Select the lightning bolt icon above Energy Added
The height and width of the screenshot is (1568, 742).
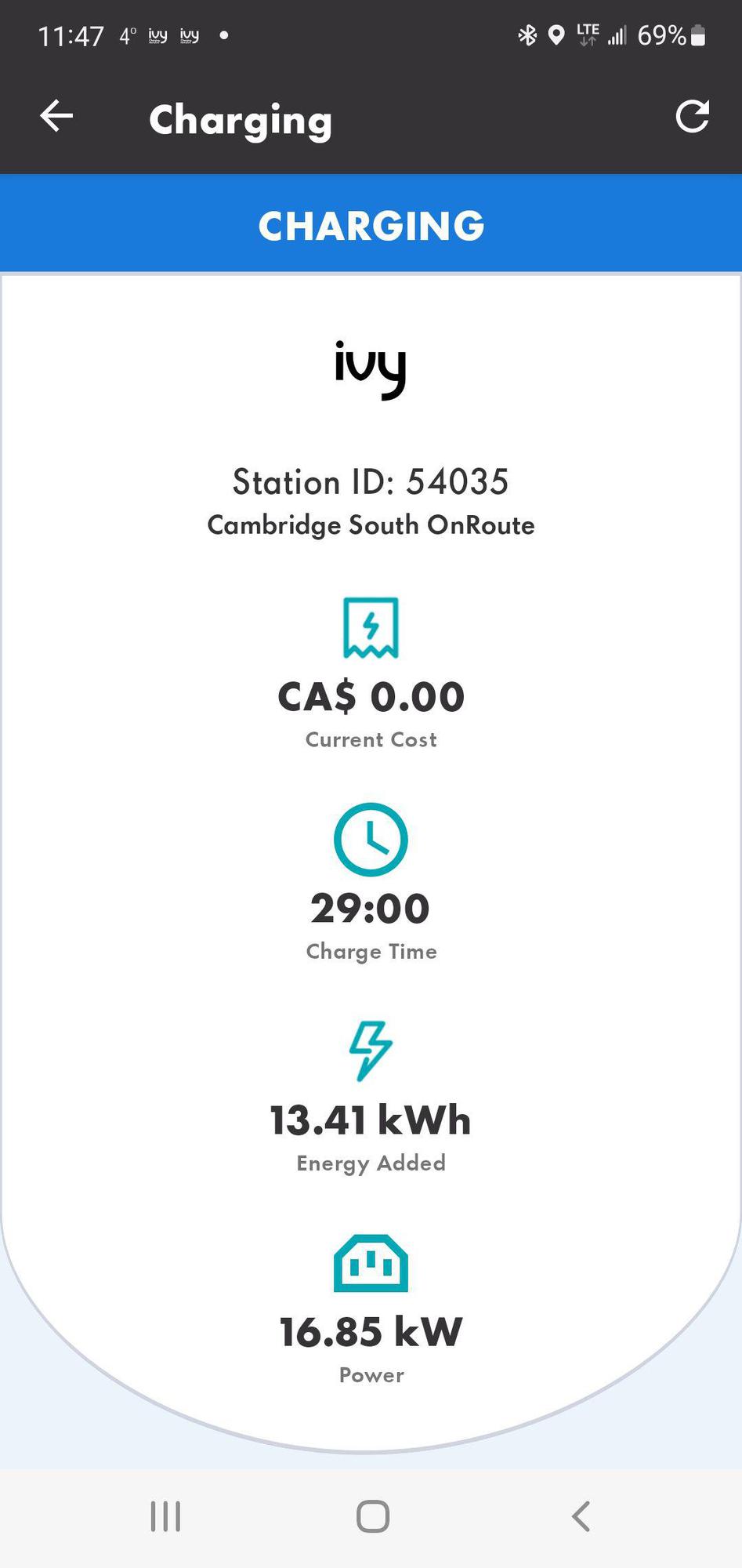click(370, 1049)
